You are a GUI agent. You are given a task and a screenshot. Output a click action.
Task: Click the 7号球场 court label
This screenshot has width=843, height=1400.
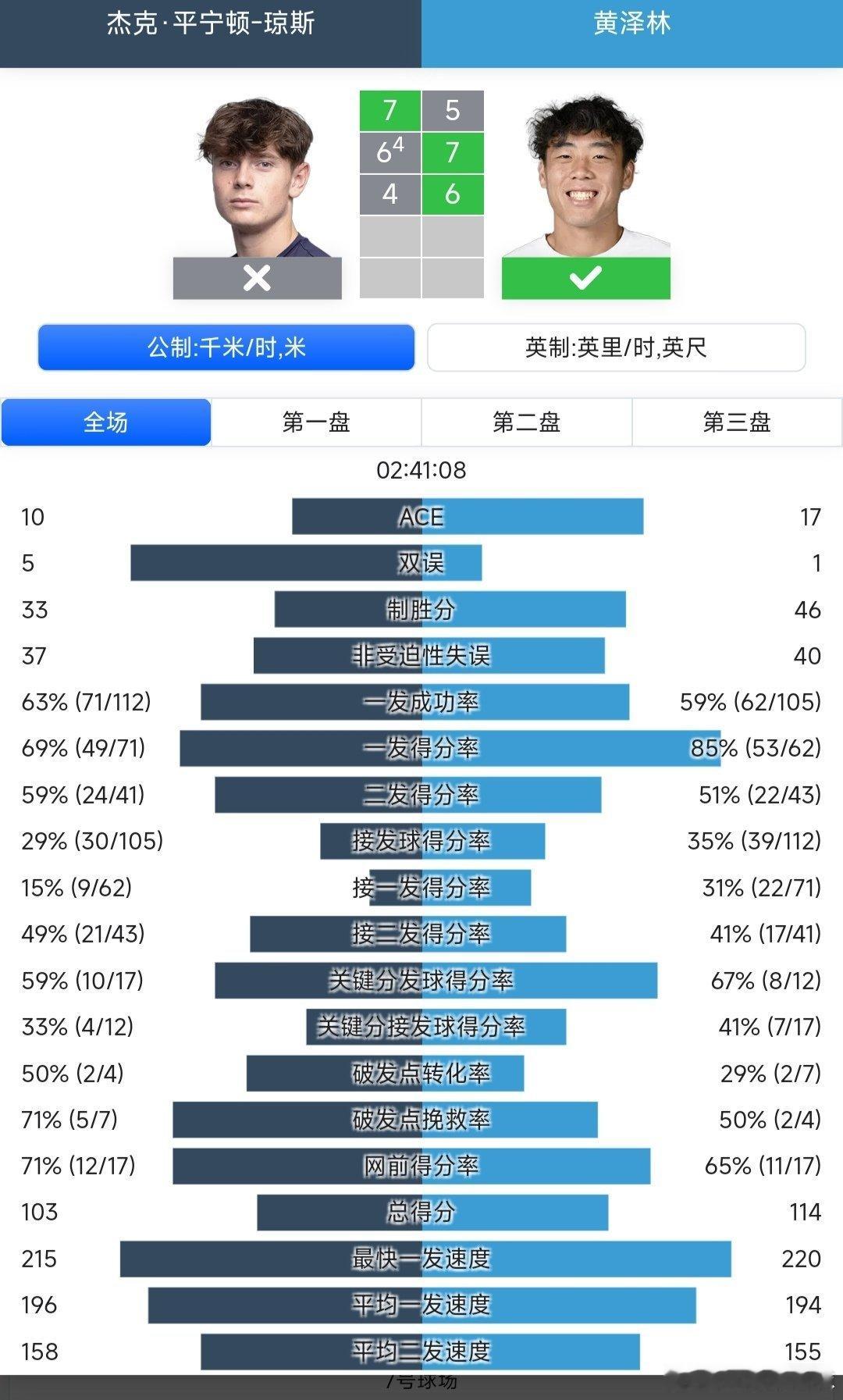421,1382
